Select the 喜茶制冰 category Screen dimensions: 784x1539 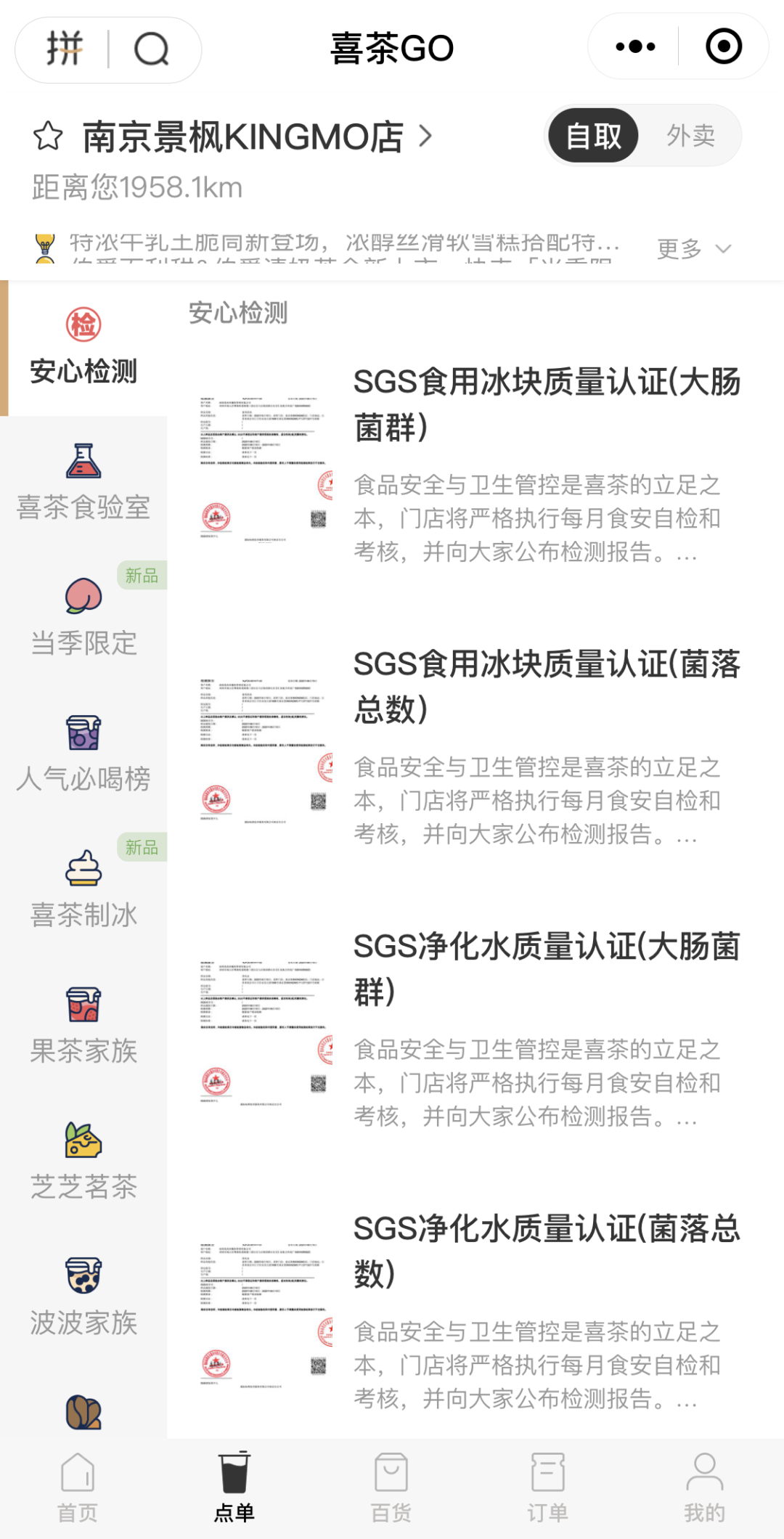click(83, 889)
